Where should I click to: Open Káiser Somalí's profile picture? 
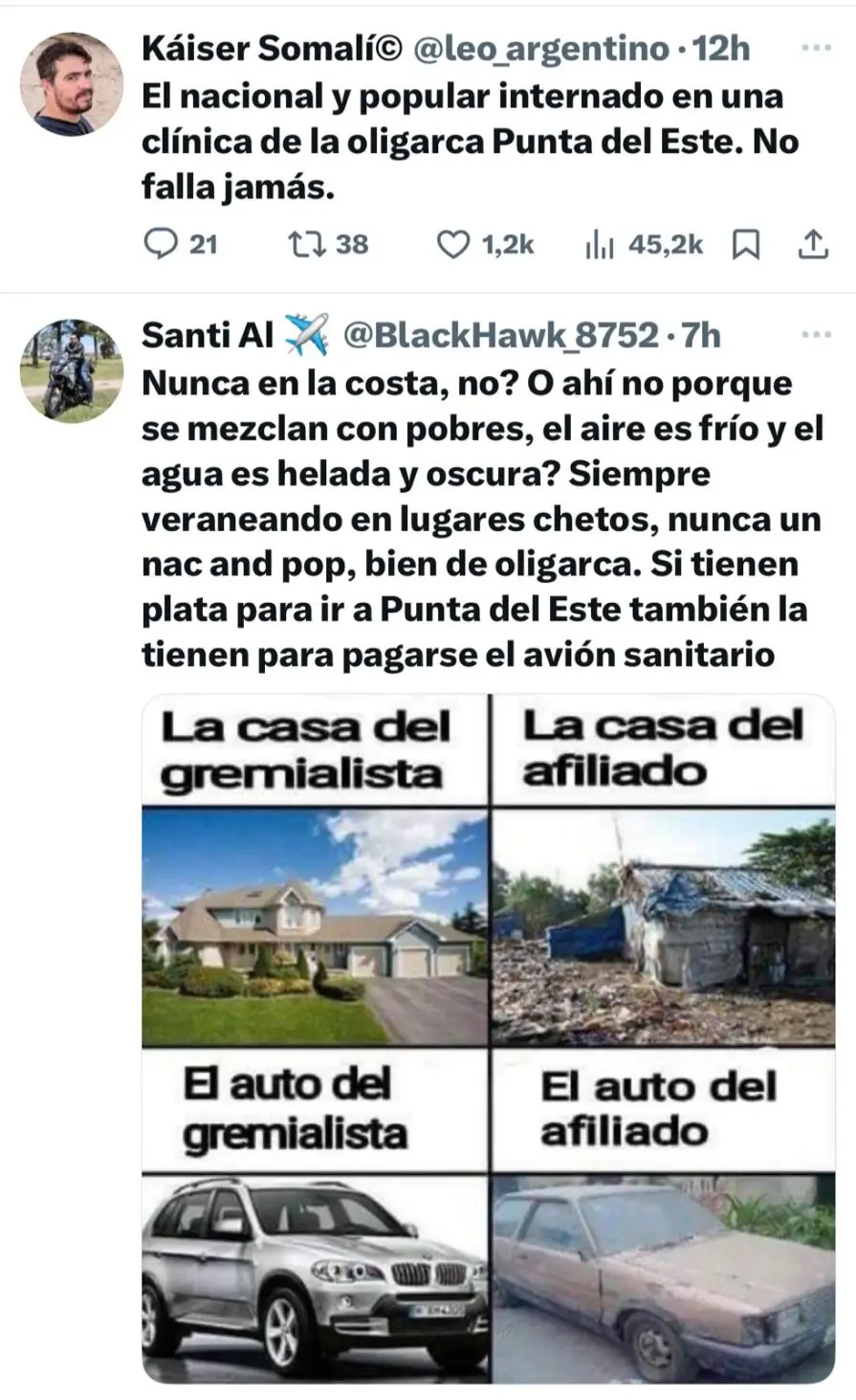point(73,84)
